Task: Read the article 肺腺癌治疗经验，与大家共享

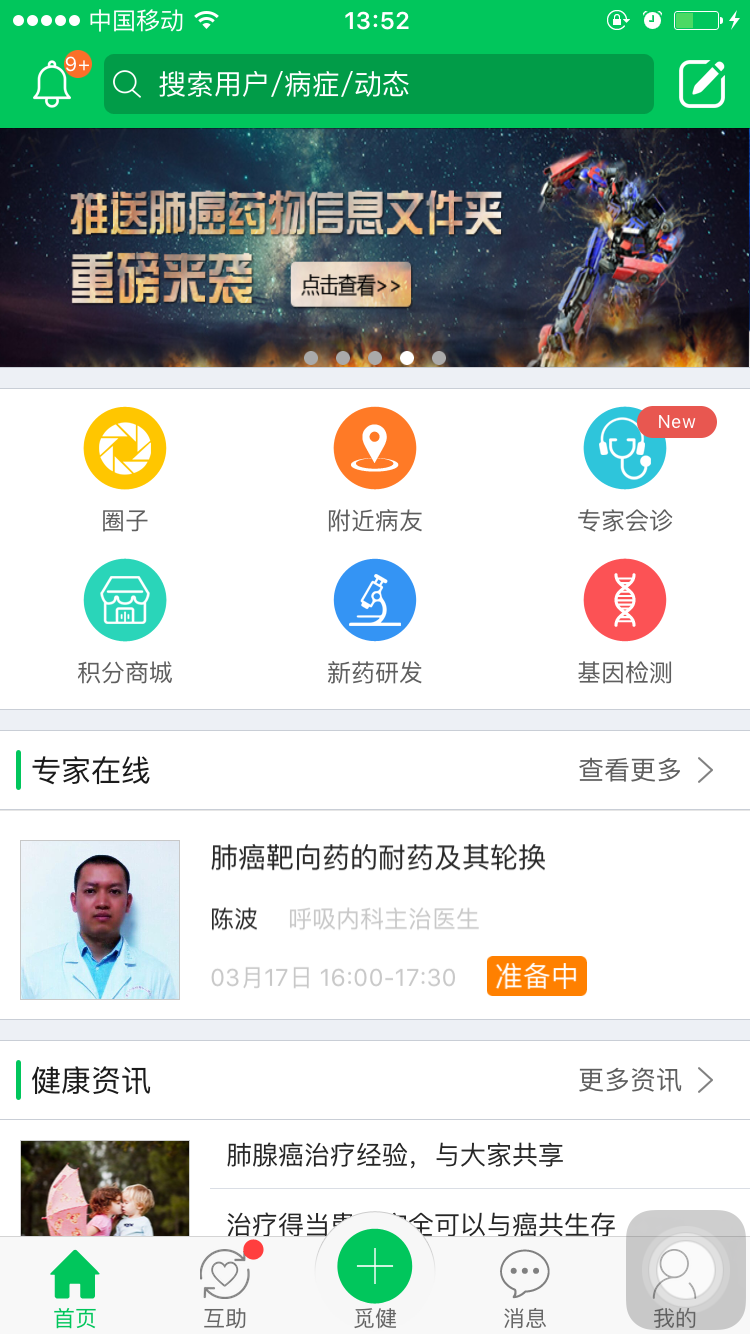Action: click(x=395, y=1156)
